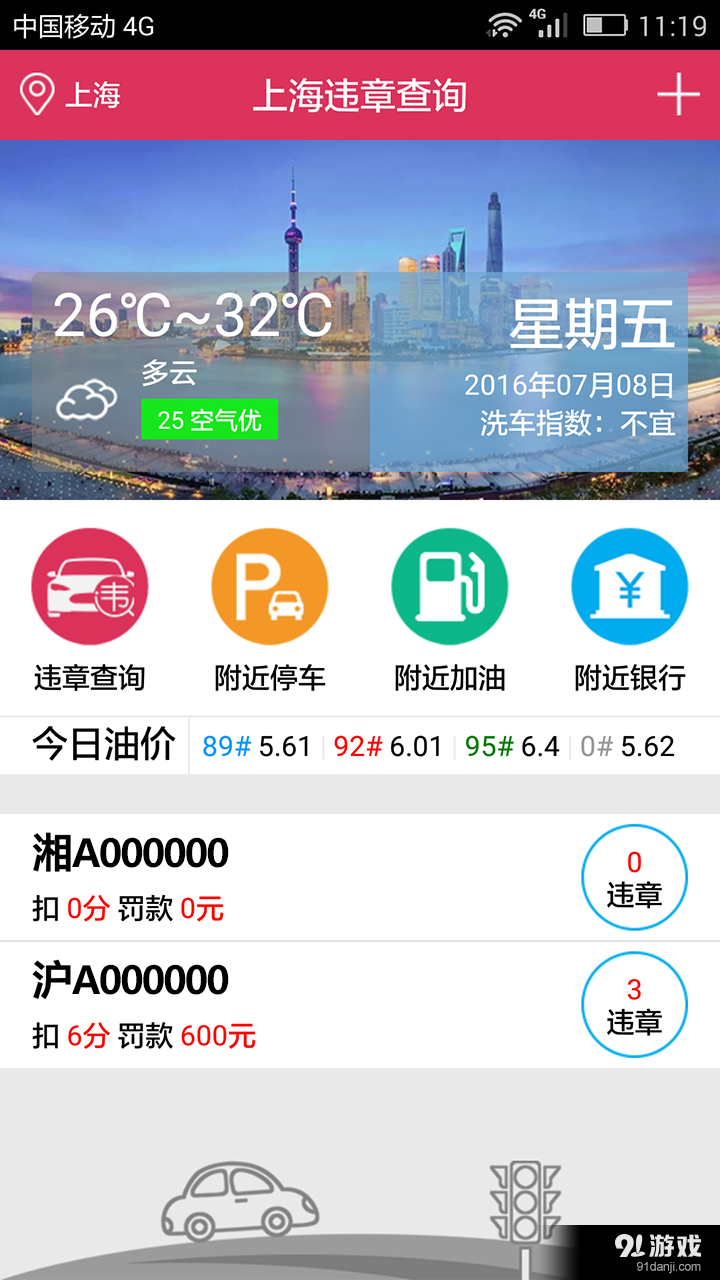Image resolution: width=720 pixels, height=1280 pixels.
Task: Select the 附近停车 nearby parking icon
Action: click(x=270, y=585)
